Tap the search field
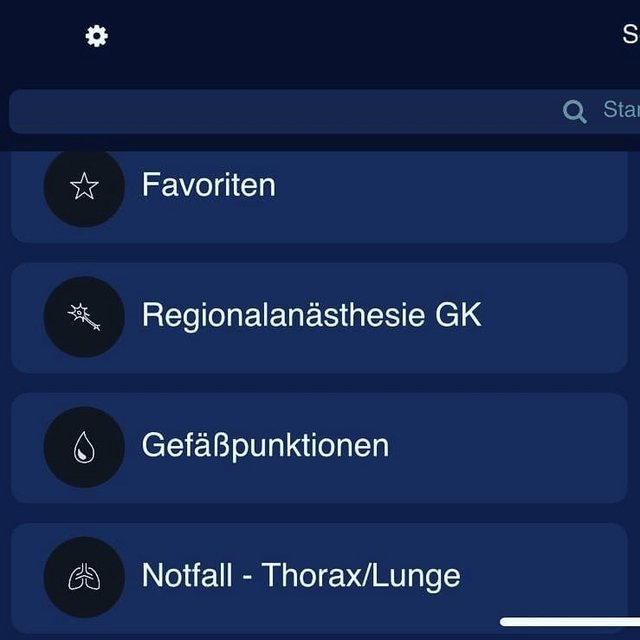Screen dimensions: 640x640 [320, 111]
